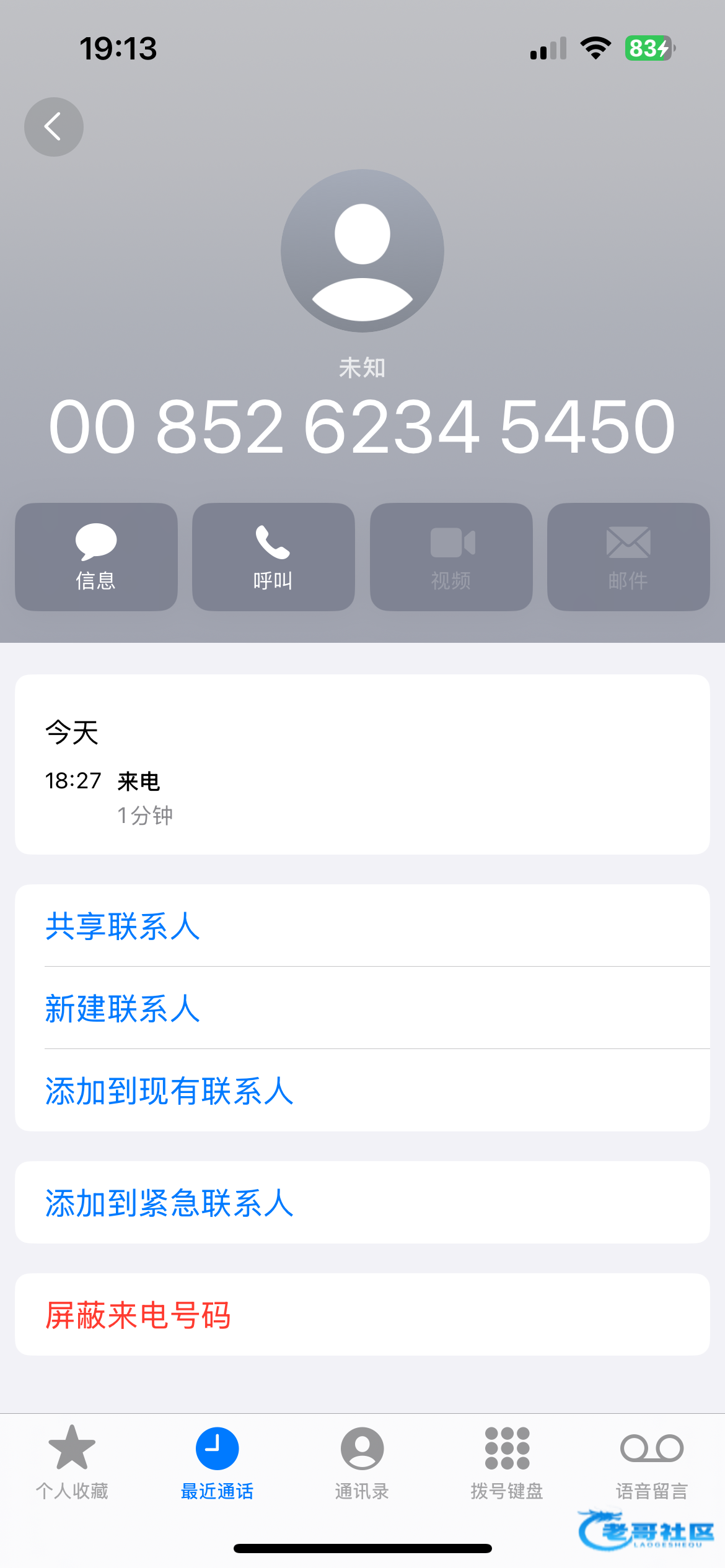
Task: Go back using the top-left arrow
Action: (x=53, y=127)
